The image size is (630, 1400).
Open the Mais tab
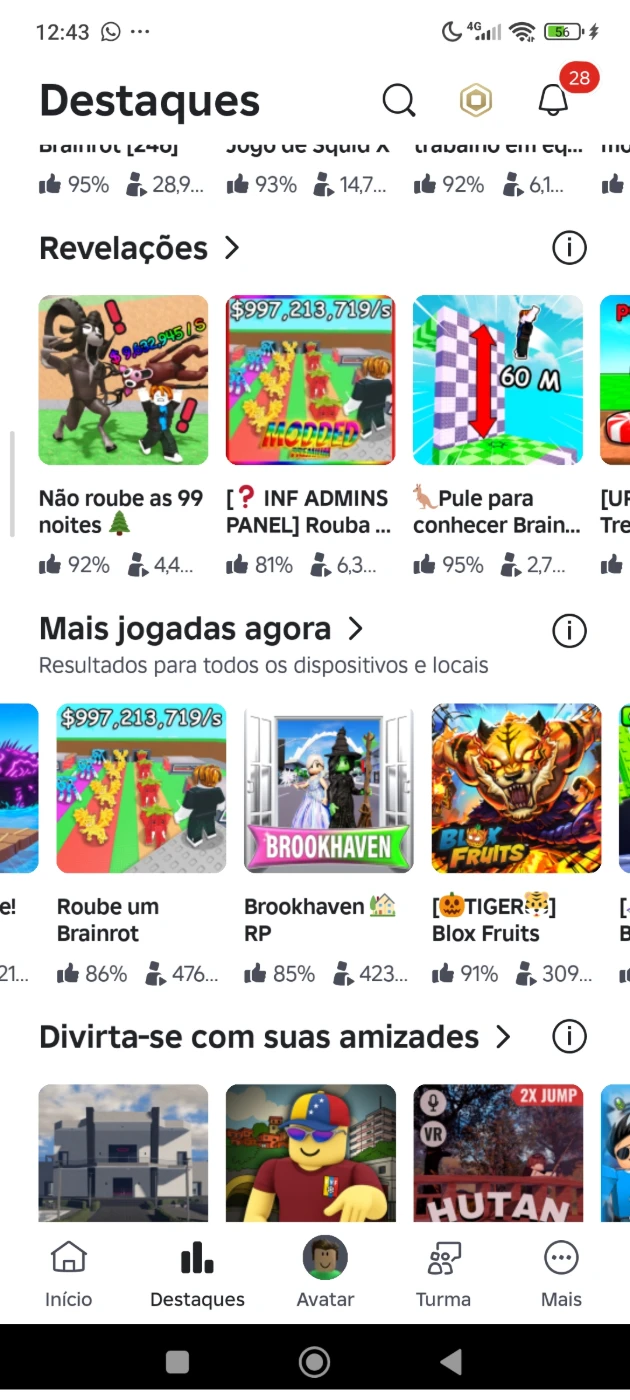(x=561, y=1273)
